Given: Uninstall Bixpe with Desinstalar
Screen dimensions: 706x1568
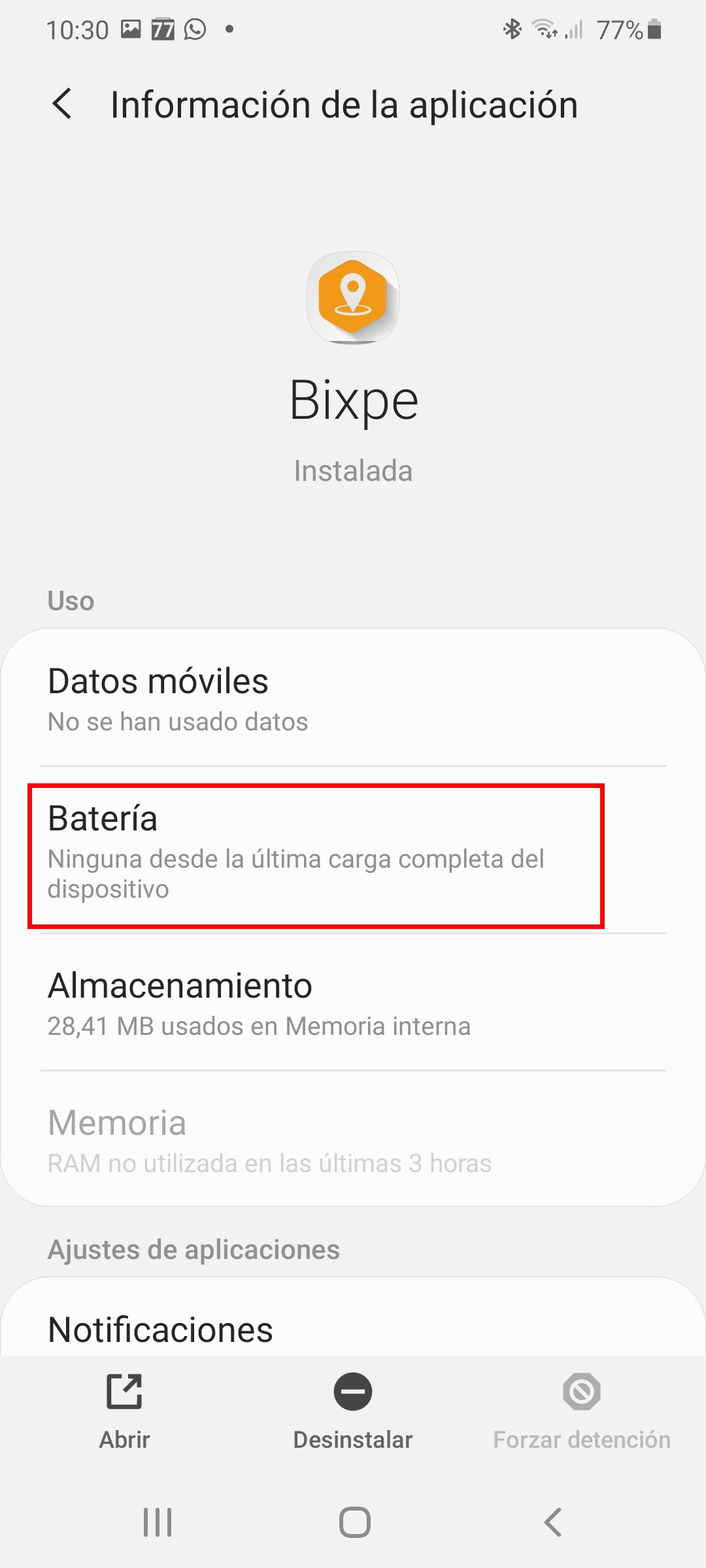Looking at the screenshot, I should click(353, 1411).
